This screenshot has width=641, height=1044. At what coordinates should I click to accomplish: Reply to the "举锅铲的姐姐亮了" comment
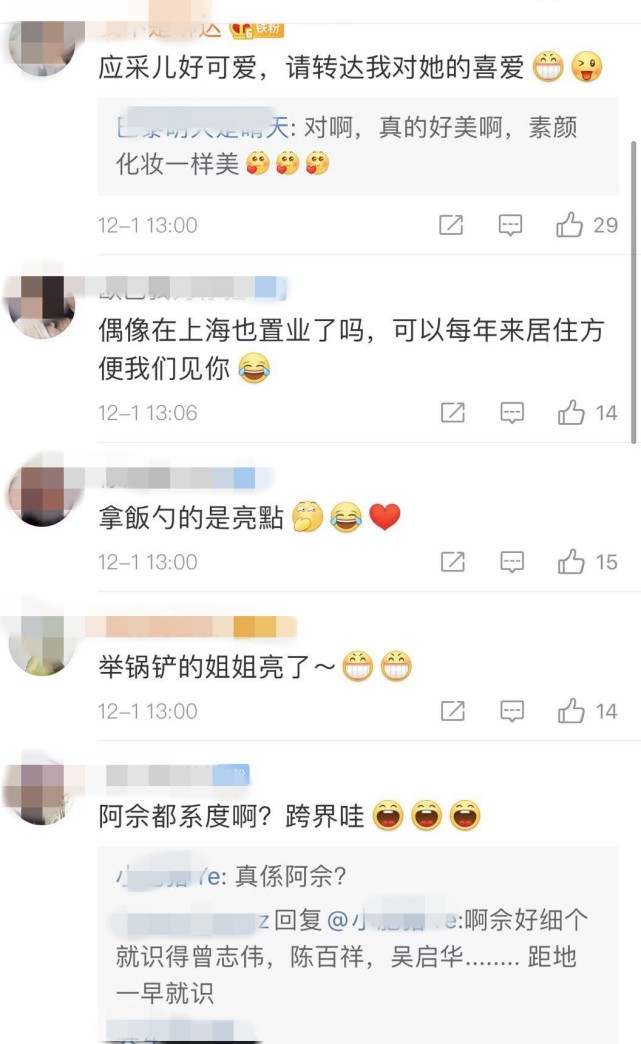pyautogui.click(x=512, y=711)
